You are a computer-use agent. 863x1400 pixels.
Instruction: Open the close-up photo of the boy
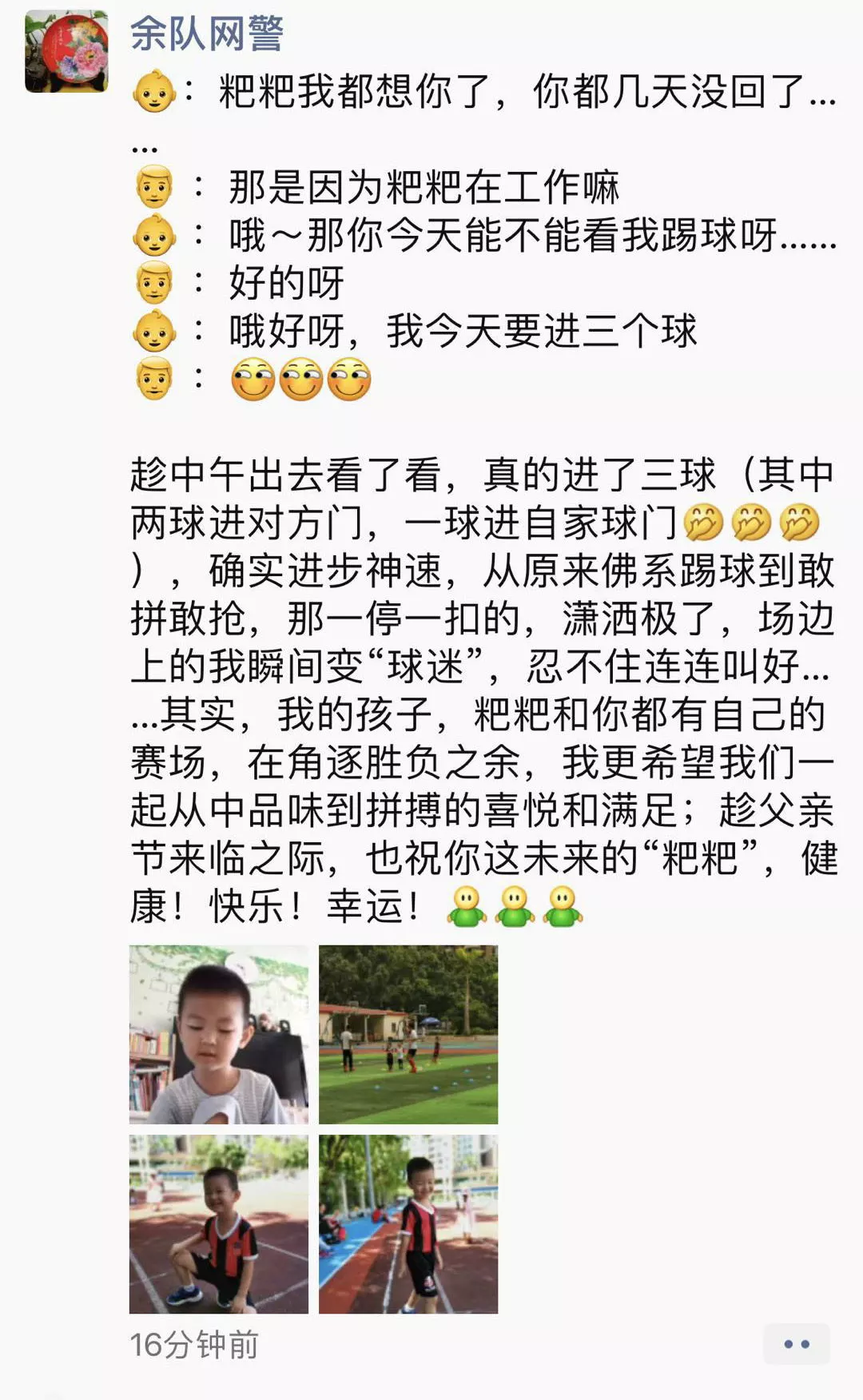219,1034
